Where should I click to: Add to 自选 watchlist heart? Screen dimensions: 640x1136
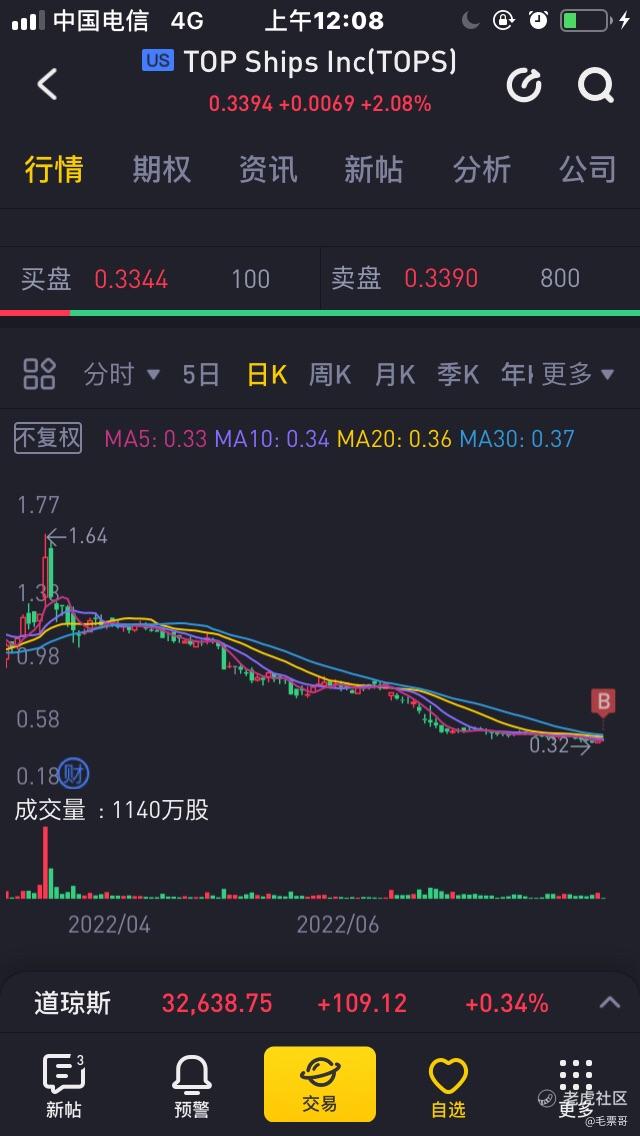point(448,1085)
